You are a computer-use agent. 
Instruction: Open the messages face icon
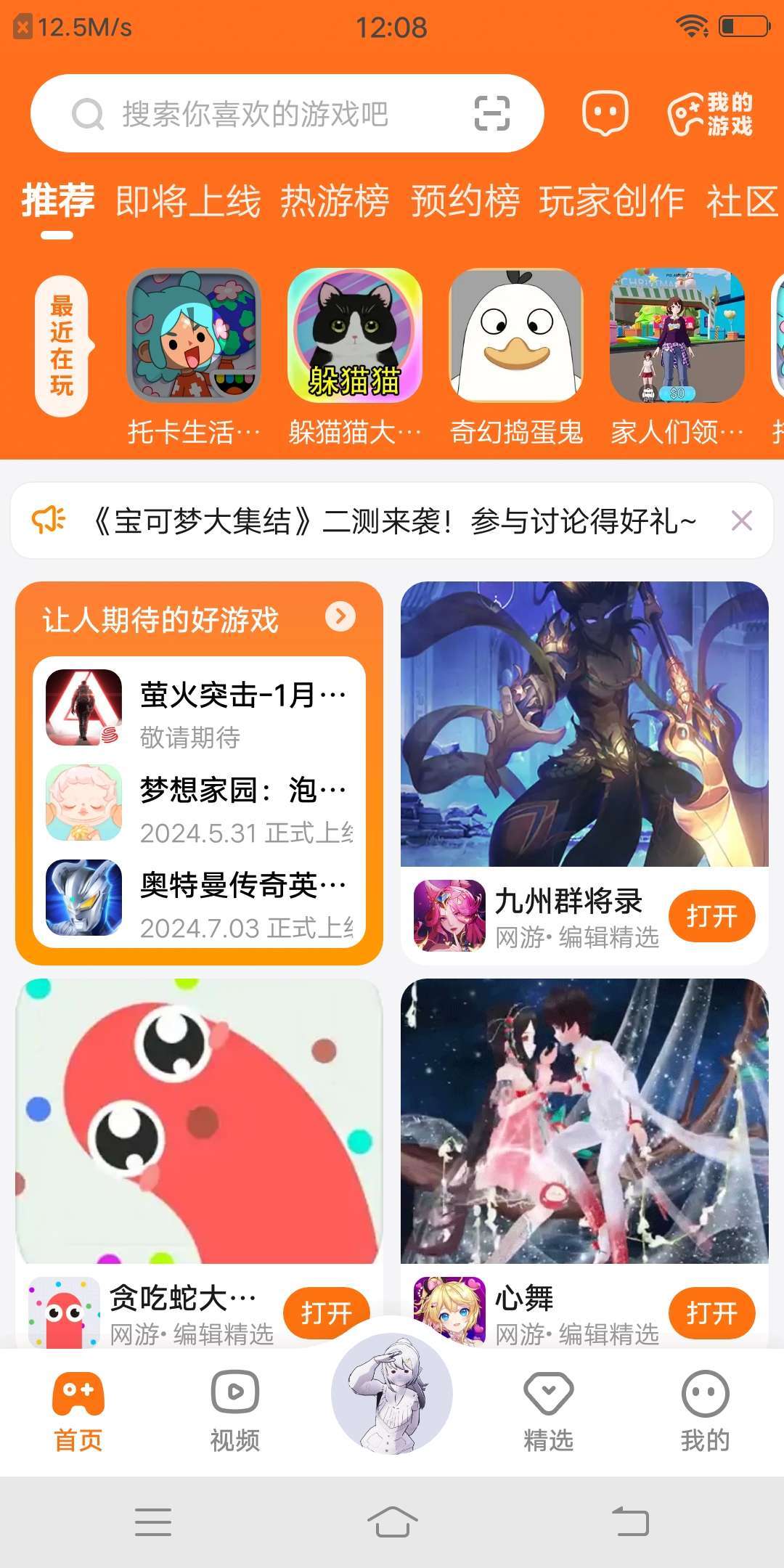click(x=605, y=113)
